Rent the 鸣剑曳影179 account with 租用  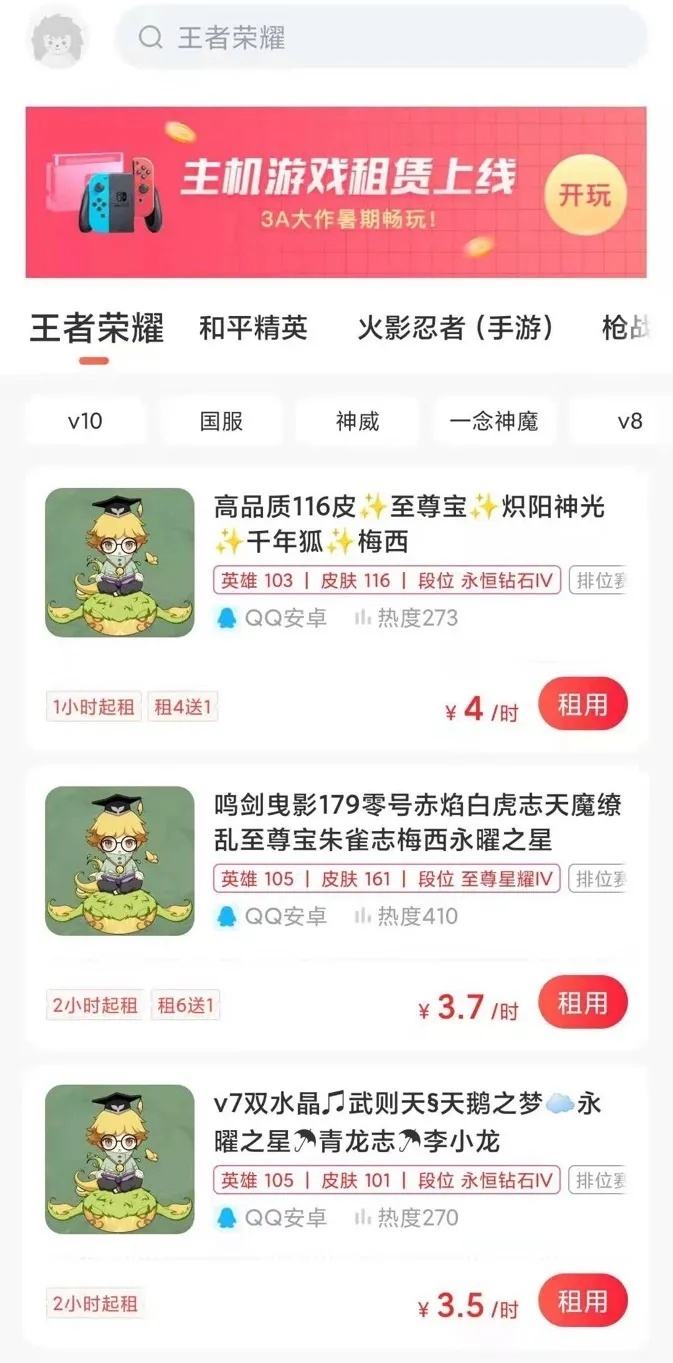583,1002
